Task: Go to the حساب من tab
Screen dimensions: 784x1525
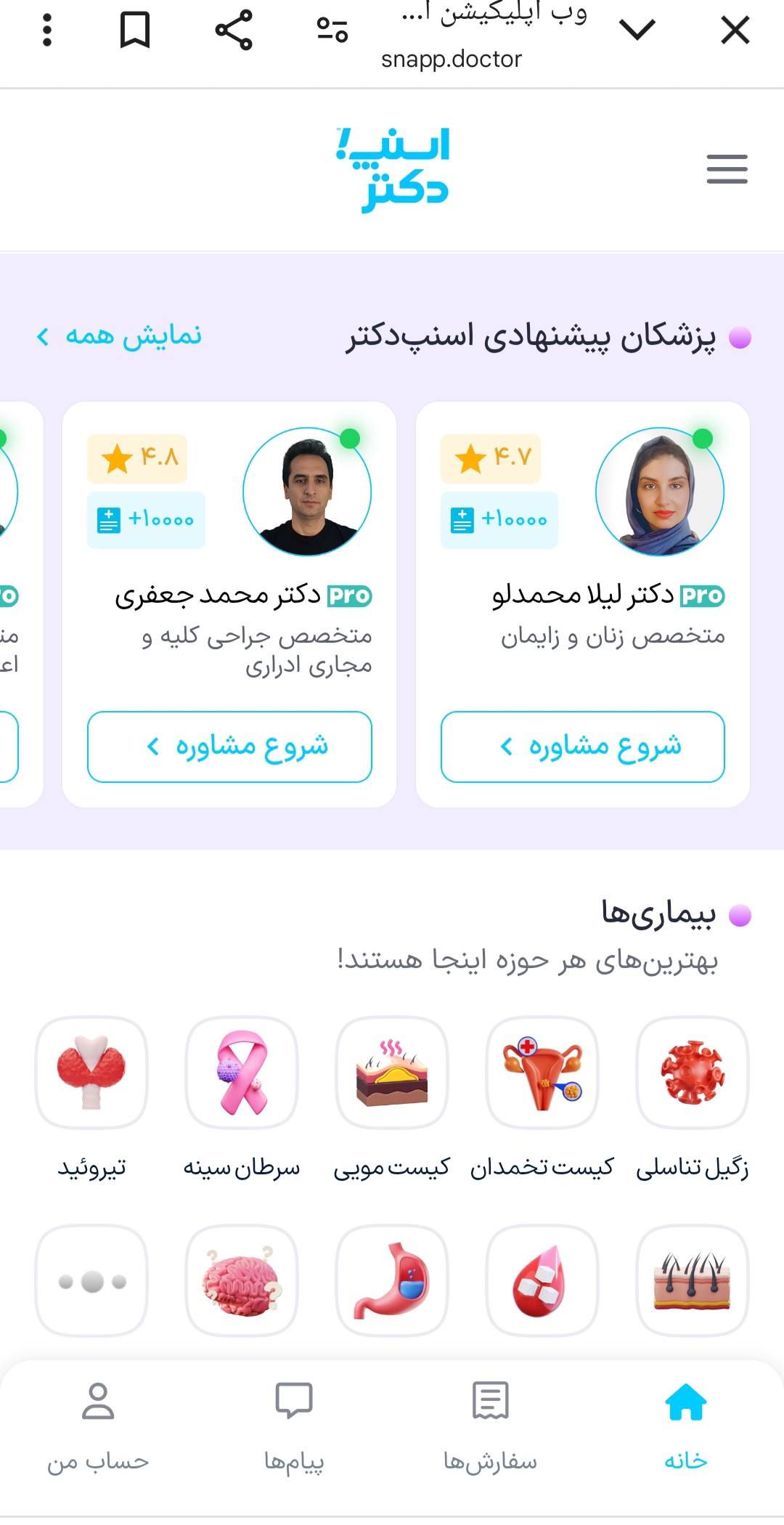Action: pos(98,1423)
